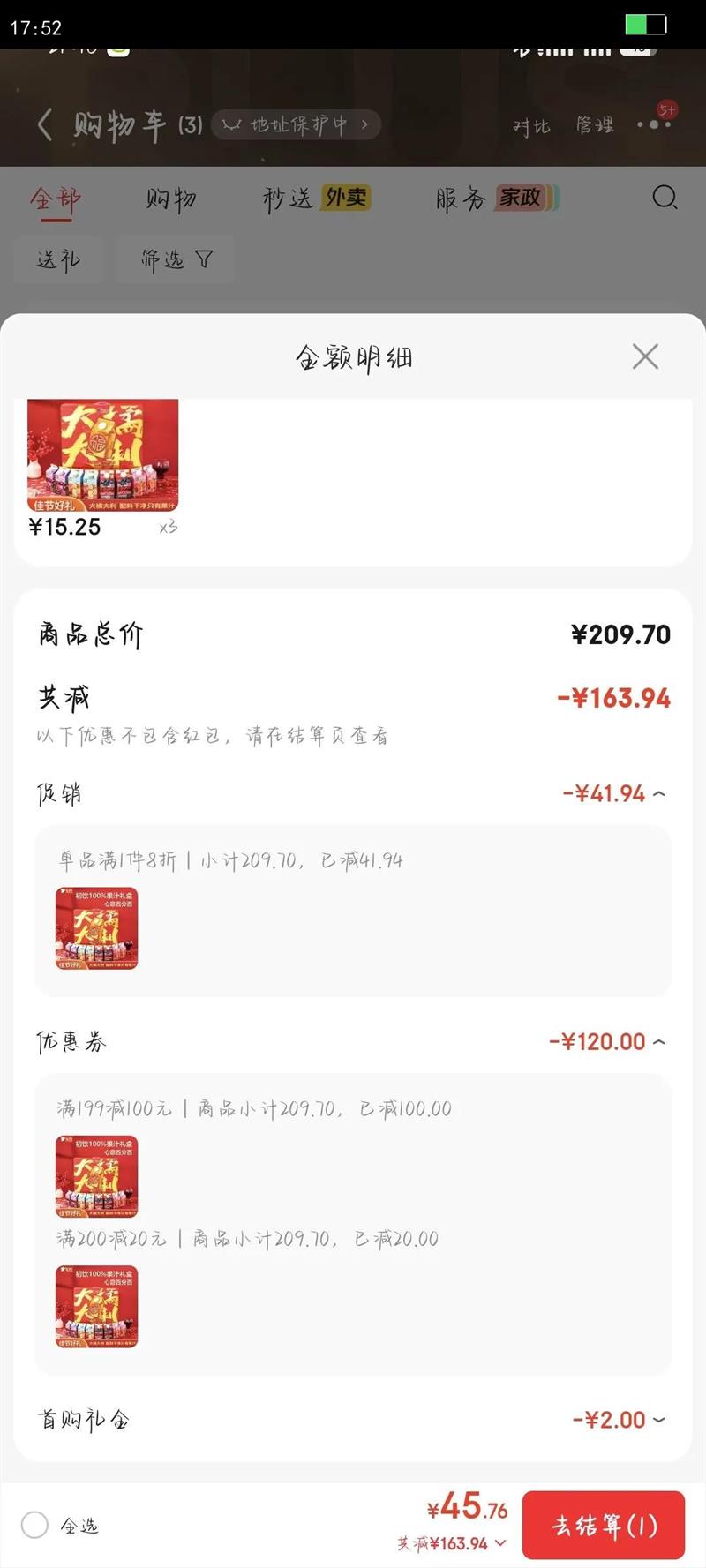Tap the 对比 option in the header
The width and height of the screenshot is (706, 1568).
(x=530, y=126)
